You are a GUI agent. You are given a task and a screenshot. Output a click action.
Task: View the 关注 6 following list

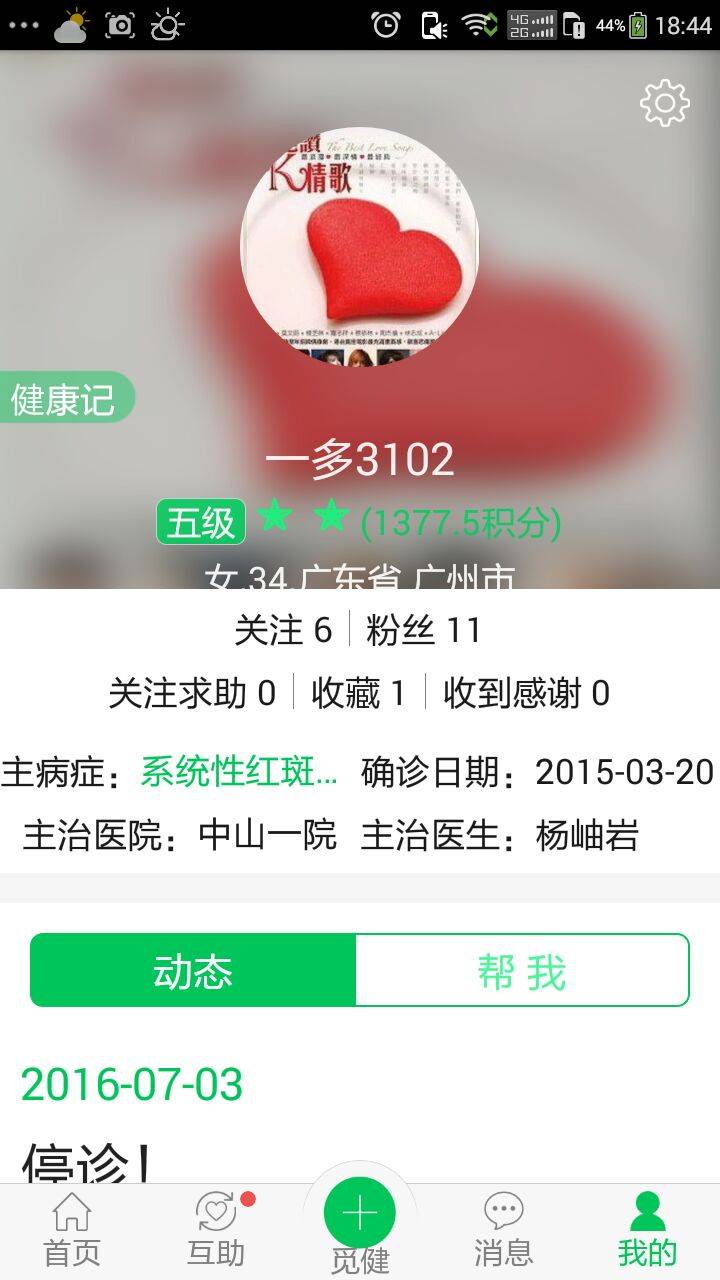pos(283,630)
